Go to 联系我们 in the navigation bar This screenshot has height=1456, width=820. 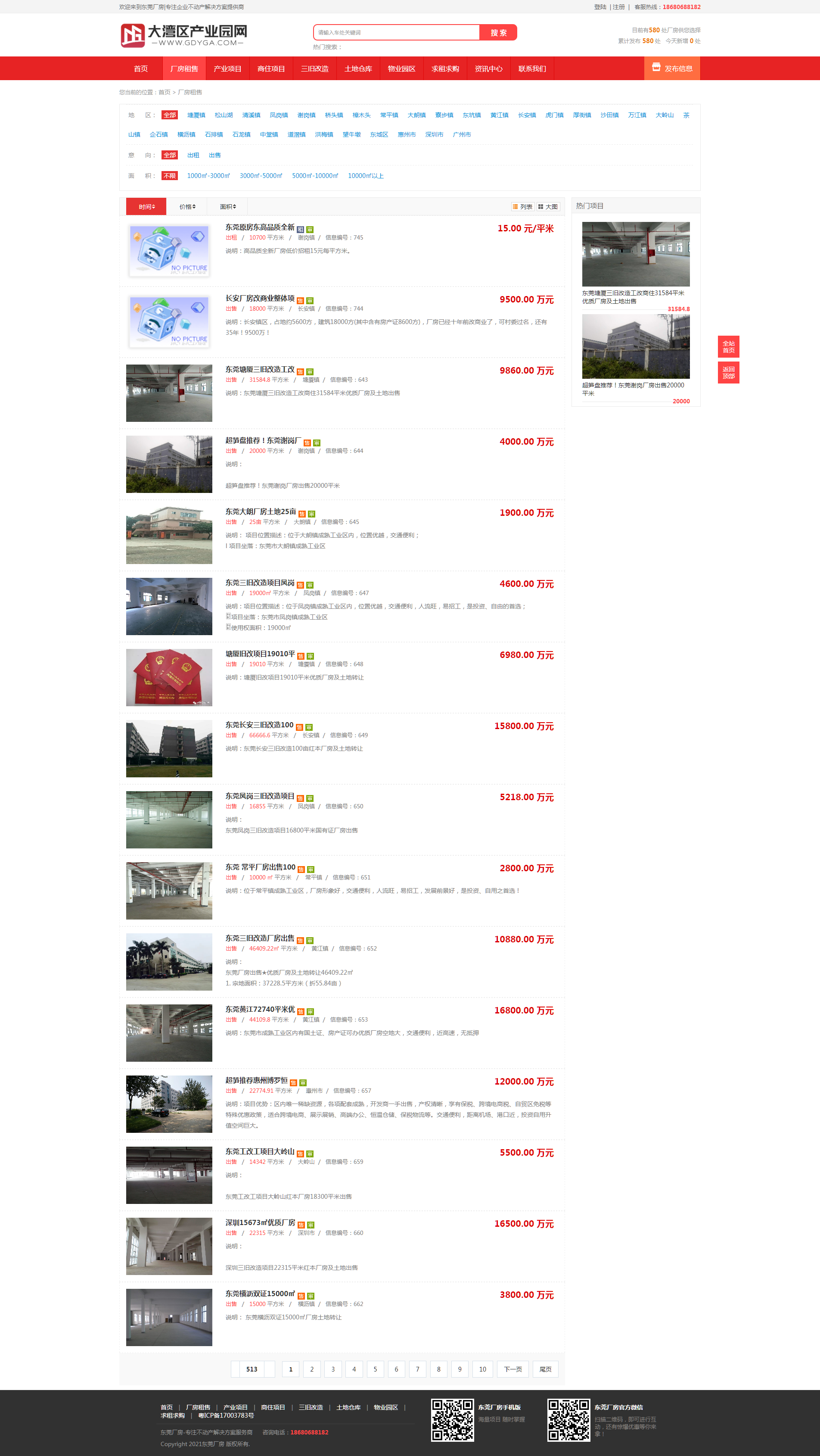click(x=532, y=69)
